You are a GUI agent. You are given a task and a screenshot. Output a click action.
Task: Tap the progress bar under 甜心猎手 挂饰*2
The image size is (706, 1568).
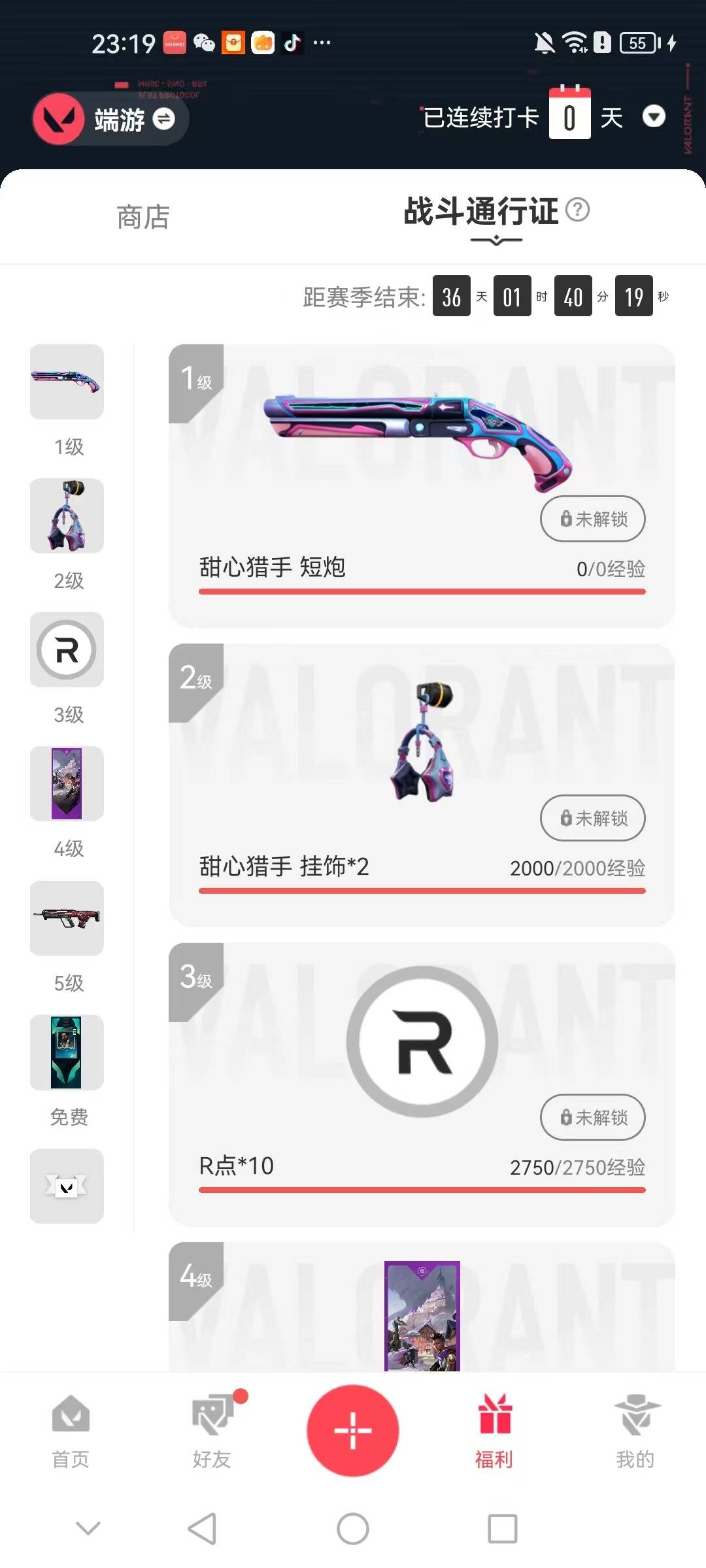[x=422, y=890]
